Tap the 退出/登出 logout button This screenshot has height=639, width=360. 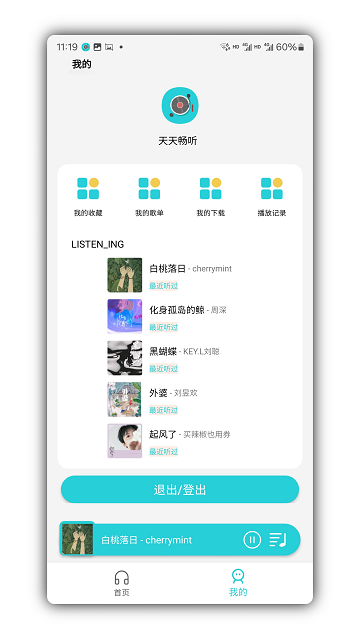(x=180, y=489)
